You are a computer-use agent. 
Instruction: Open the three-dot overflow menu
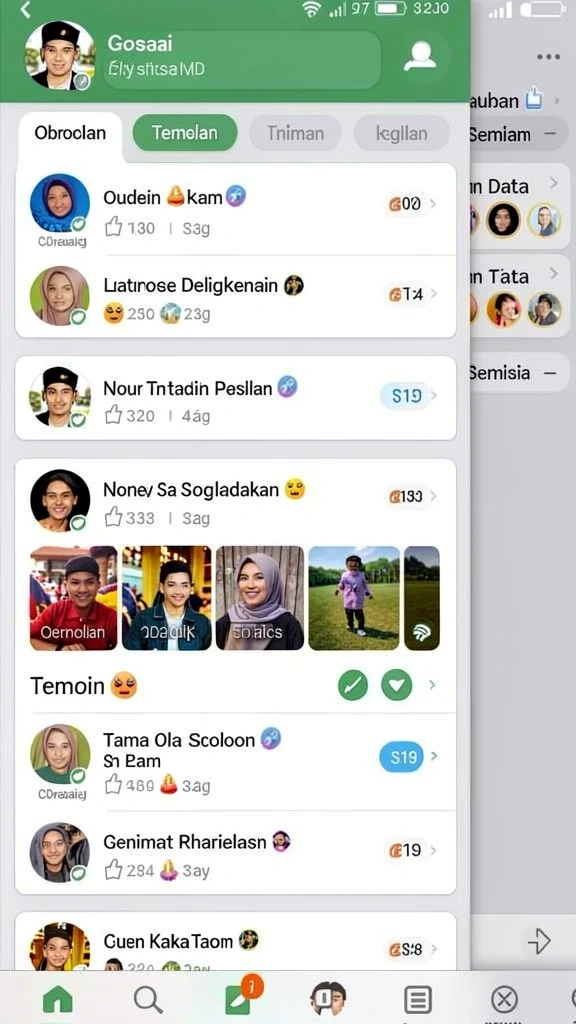point(549,57)
